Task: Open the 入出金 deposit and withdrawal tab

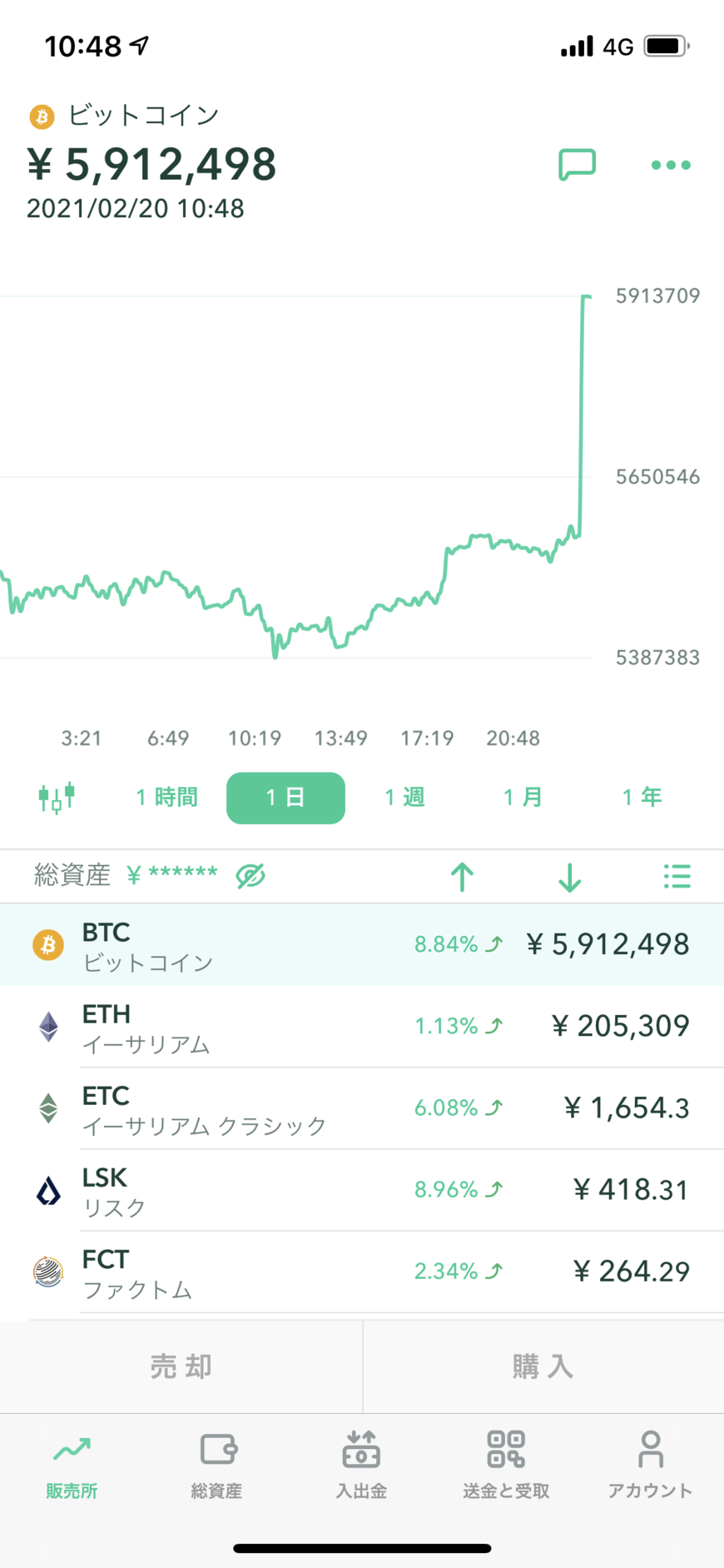Action: tap(361, 1465)
